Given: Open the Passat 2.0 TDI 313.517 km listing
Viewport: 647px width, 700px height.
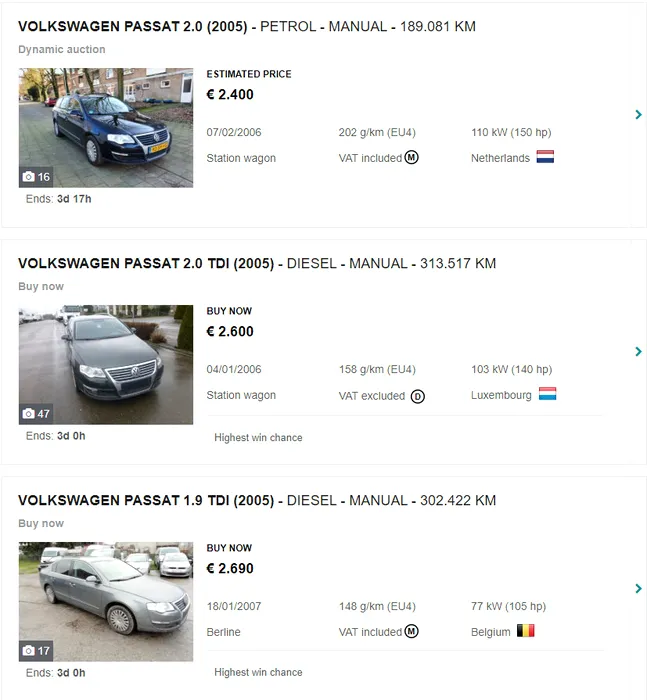Looking at the screenshot, I should pyautogui.click(x=256, y=263).
